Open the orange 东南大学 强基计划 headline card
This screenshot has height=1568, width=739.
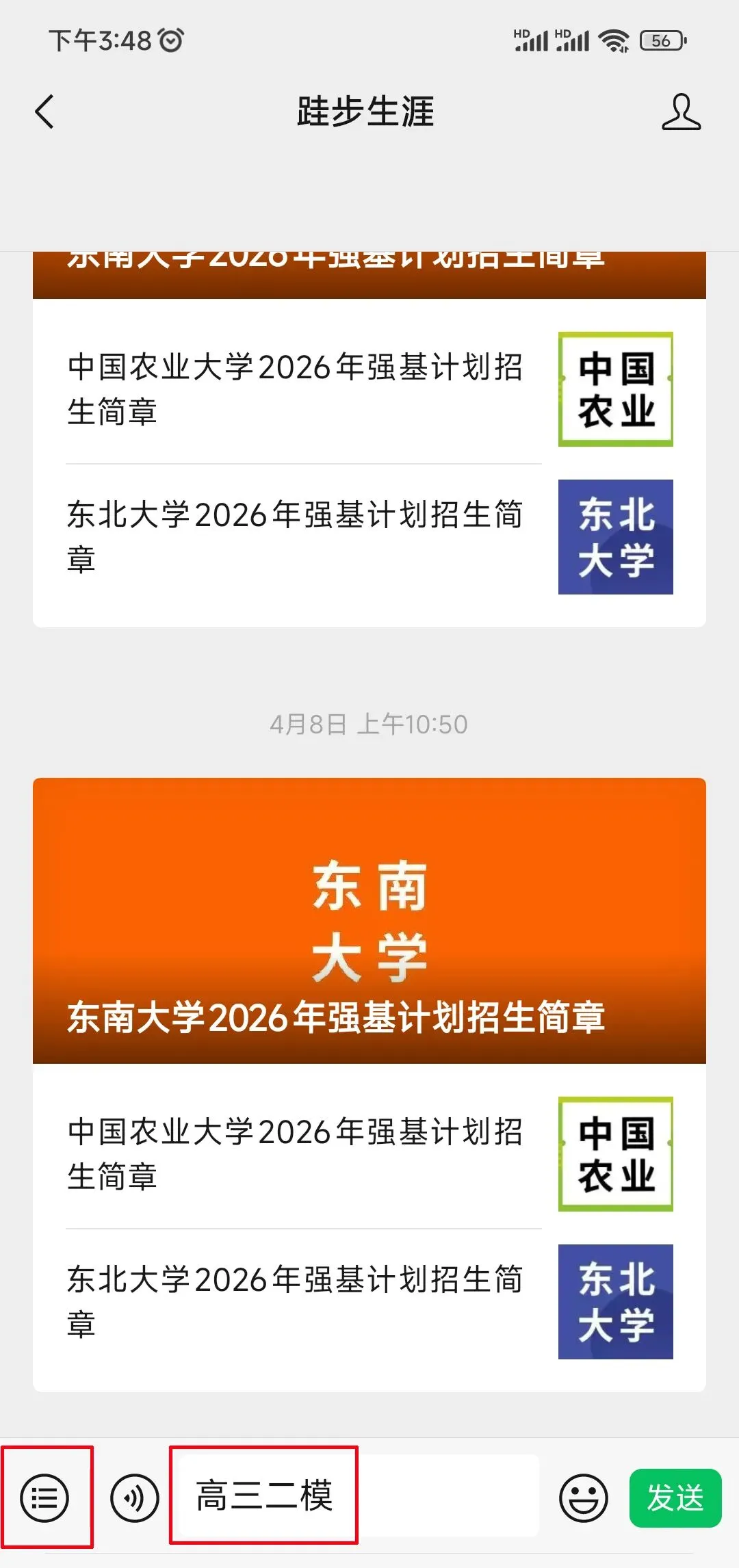369,920
